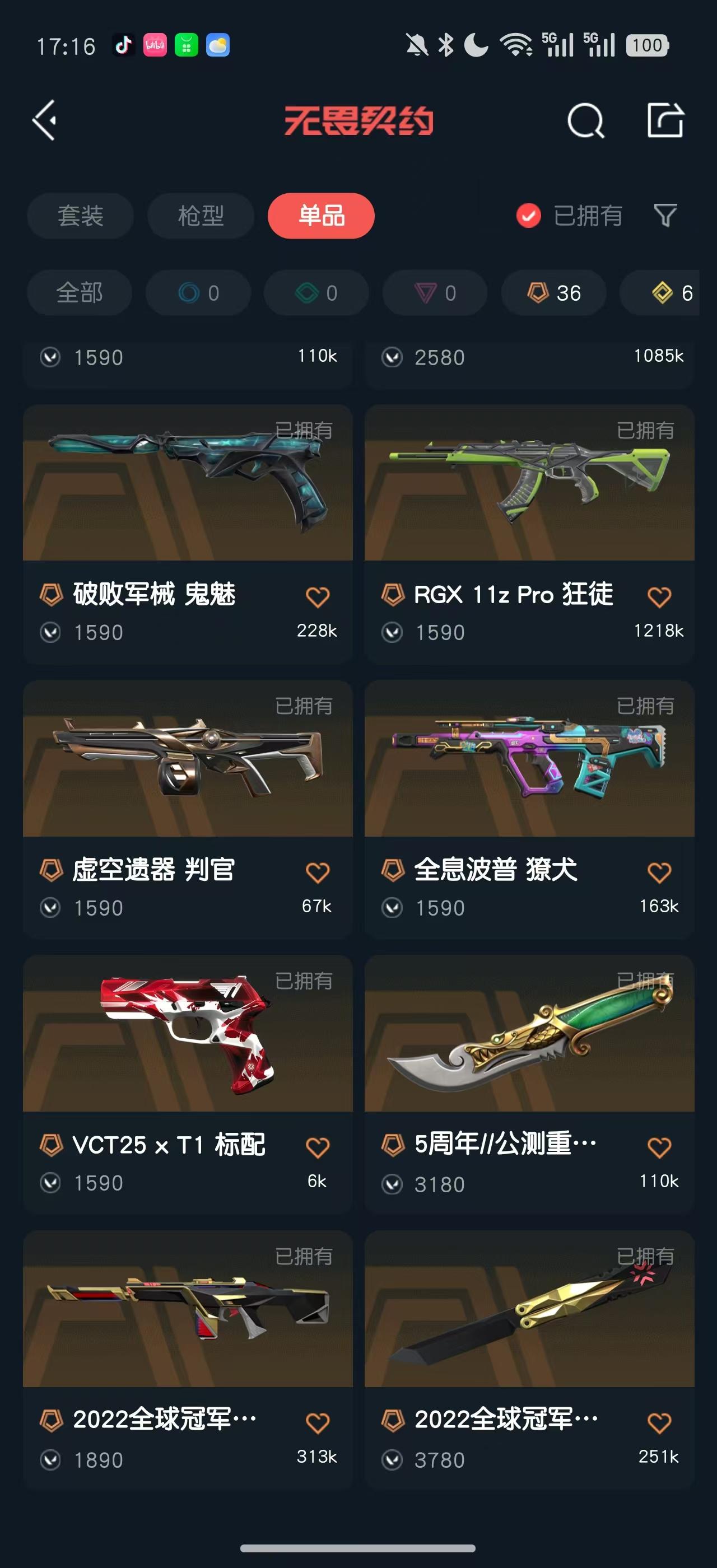The image size is (717, 1568).
Task: Open the 虚空遗器 判官 skin card
Action: (x=188, y=809)
